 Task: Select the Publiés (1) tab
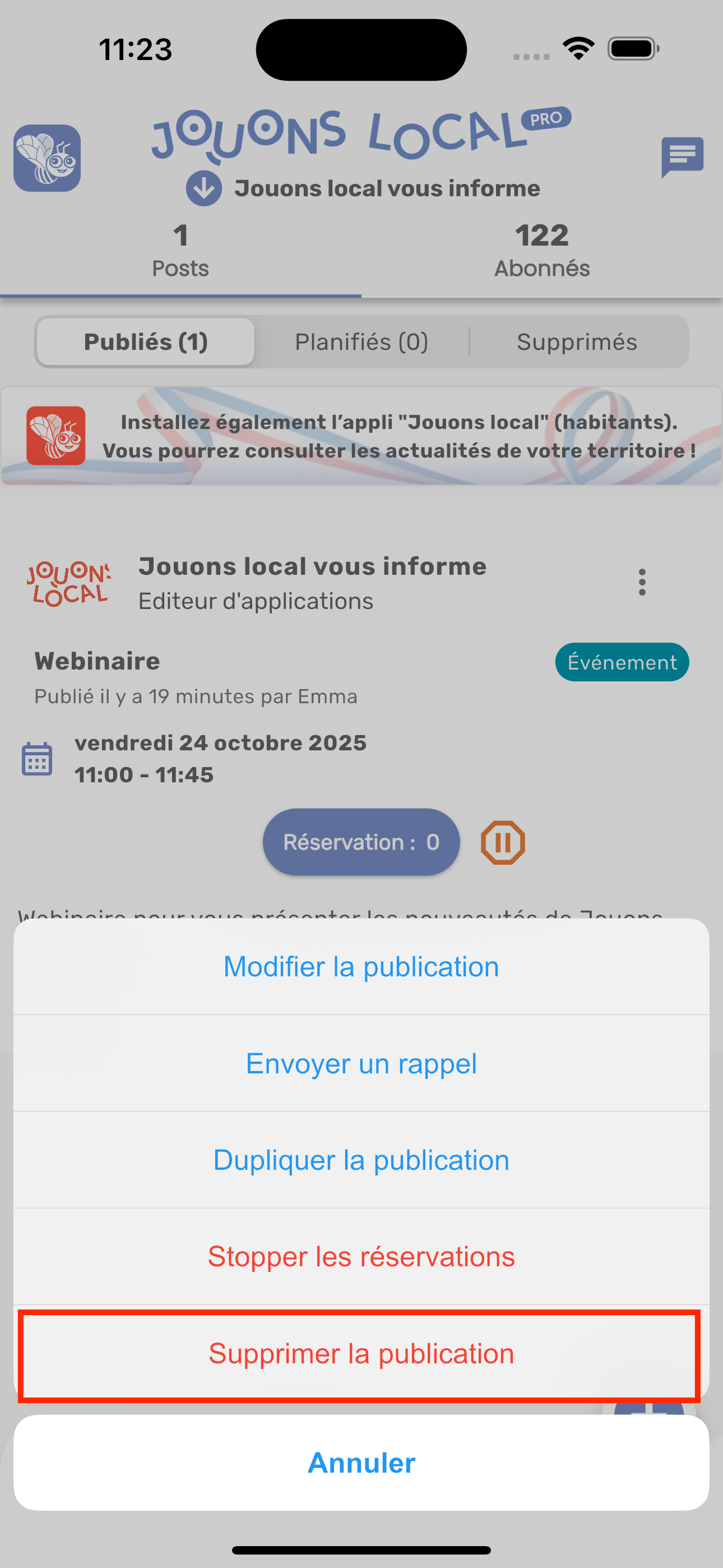pos(146,342)
